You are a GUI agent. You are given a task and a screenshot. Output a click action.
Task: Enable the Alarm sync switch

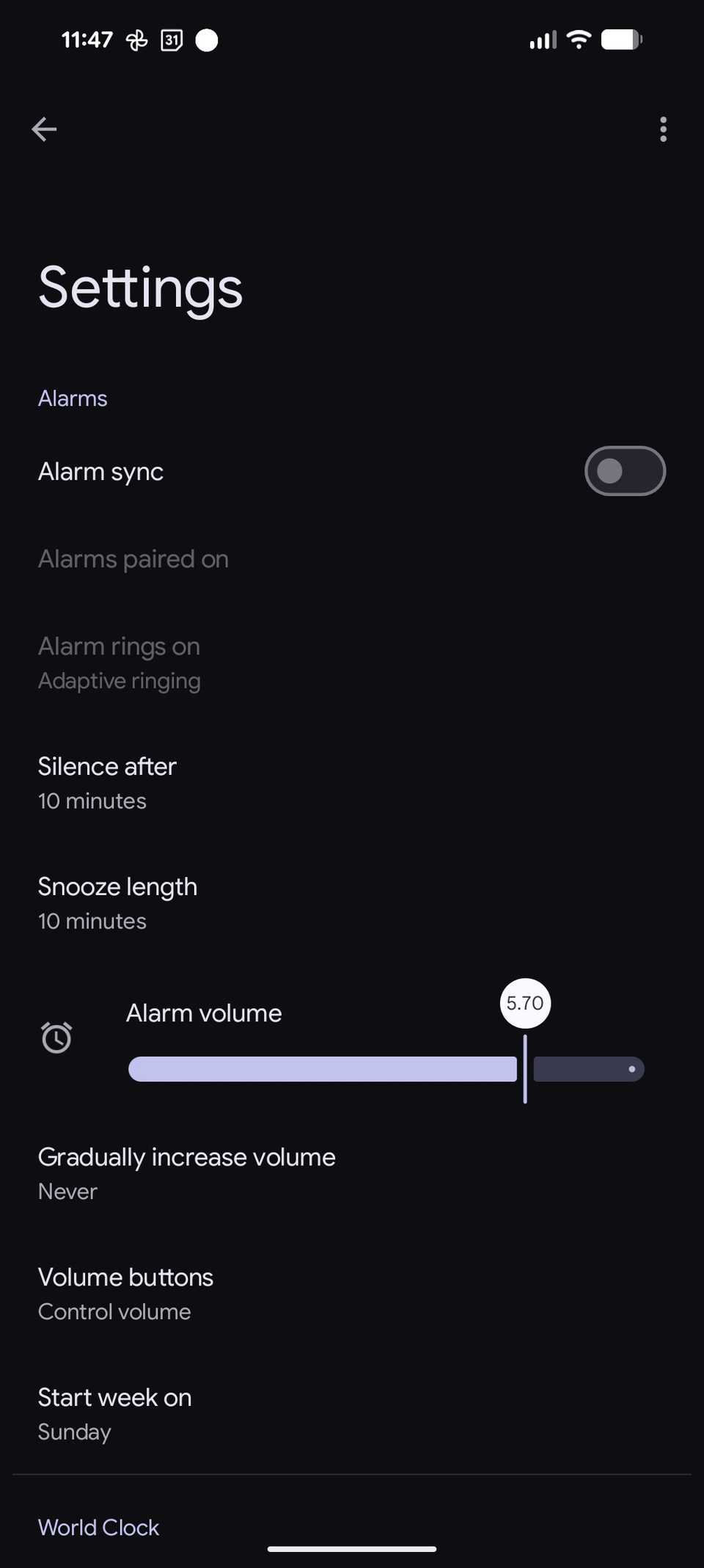[x=625, y=471]
